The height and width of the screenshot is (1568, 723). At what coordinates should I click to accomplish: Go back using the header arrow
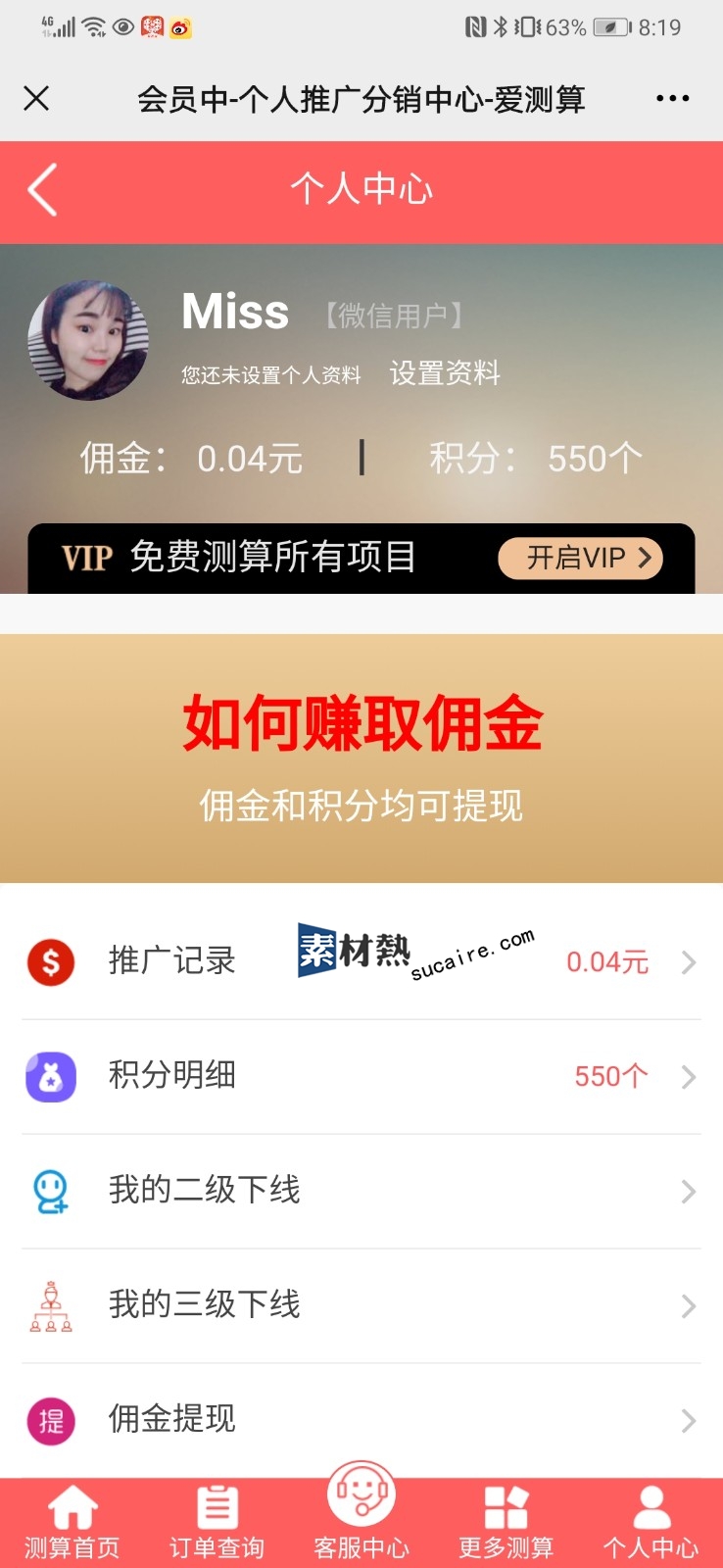pos(42,190)
